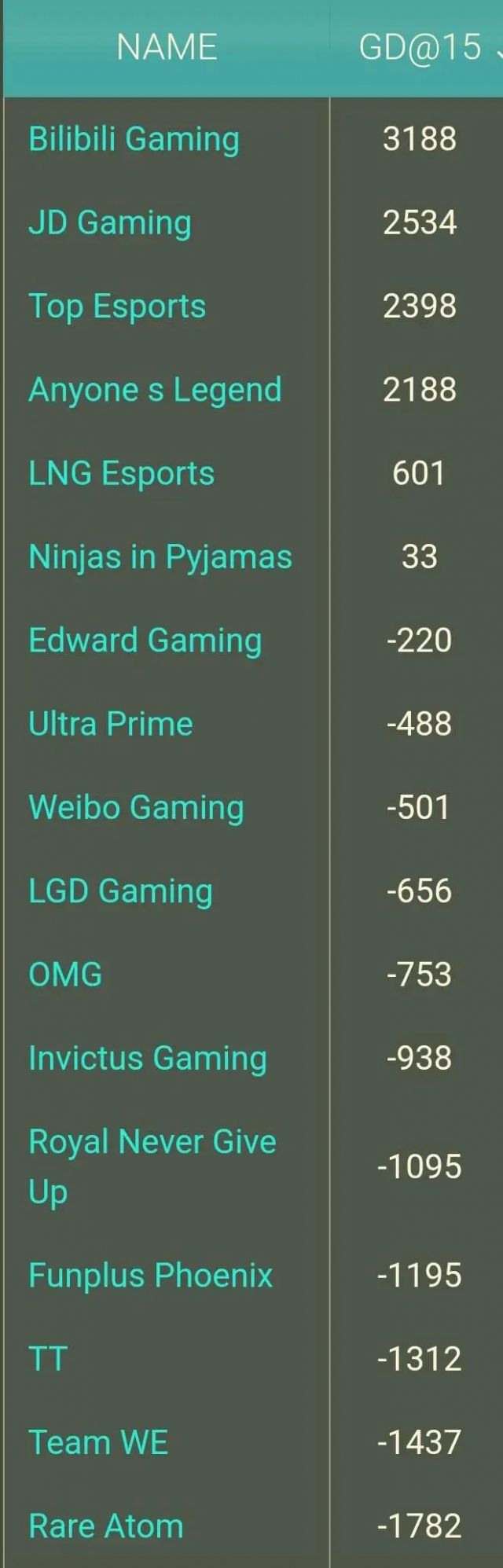Open LGD Gaming team link
Image resolution: width=503 pixels, height=1568 pixels.
[x=120, y=890]
